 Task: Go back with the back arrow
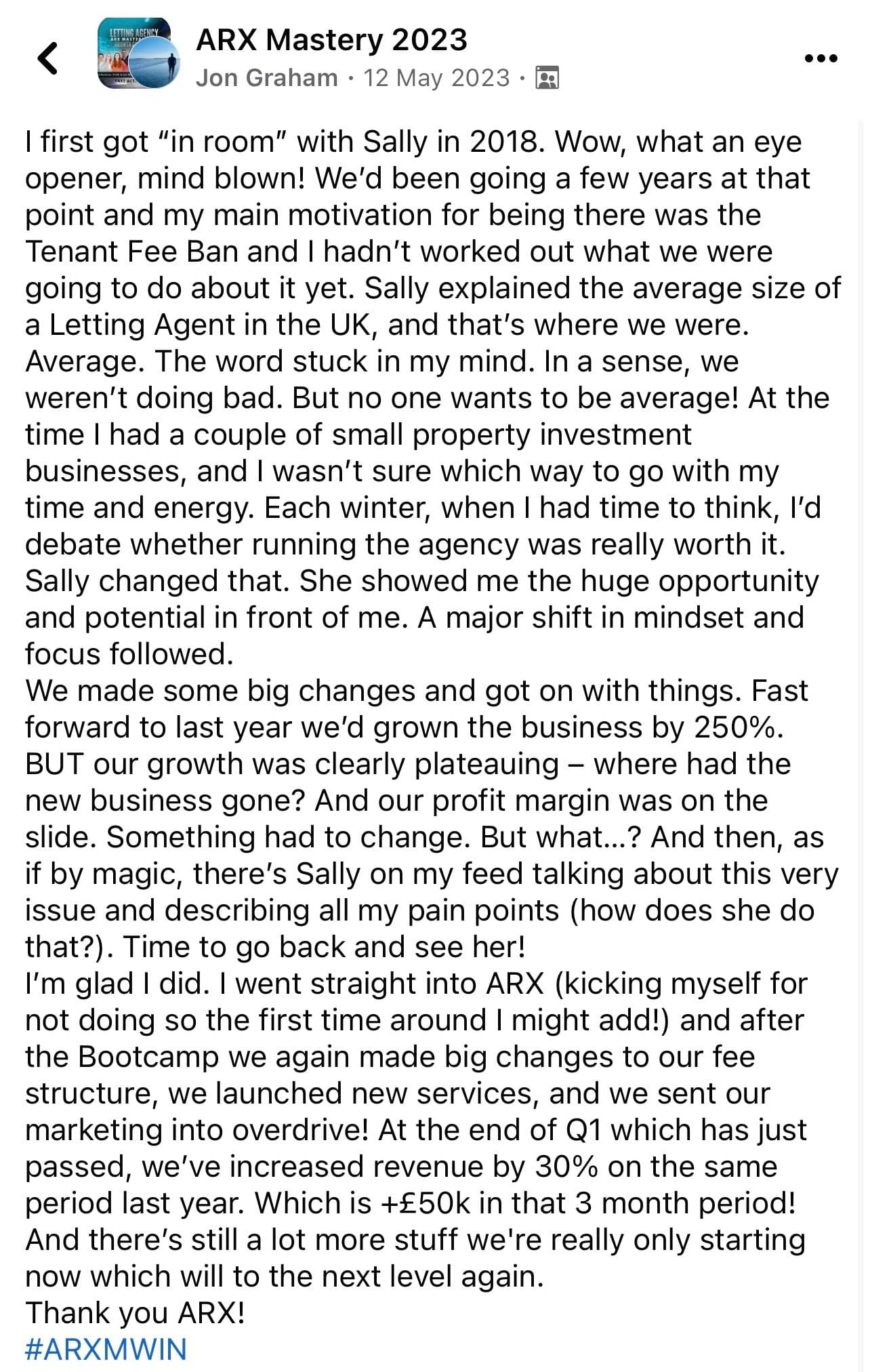[x=47, y=58]
